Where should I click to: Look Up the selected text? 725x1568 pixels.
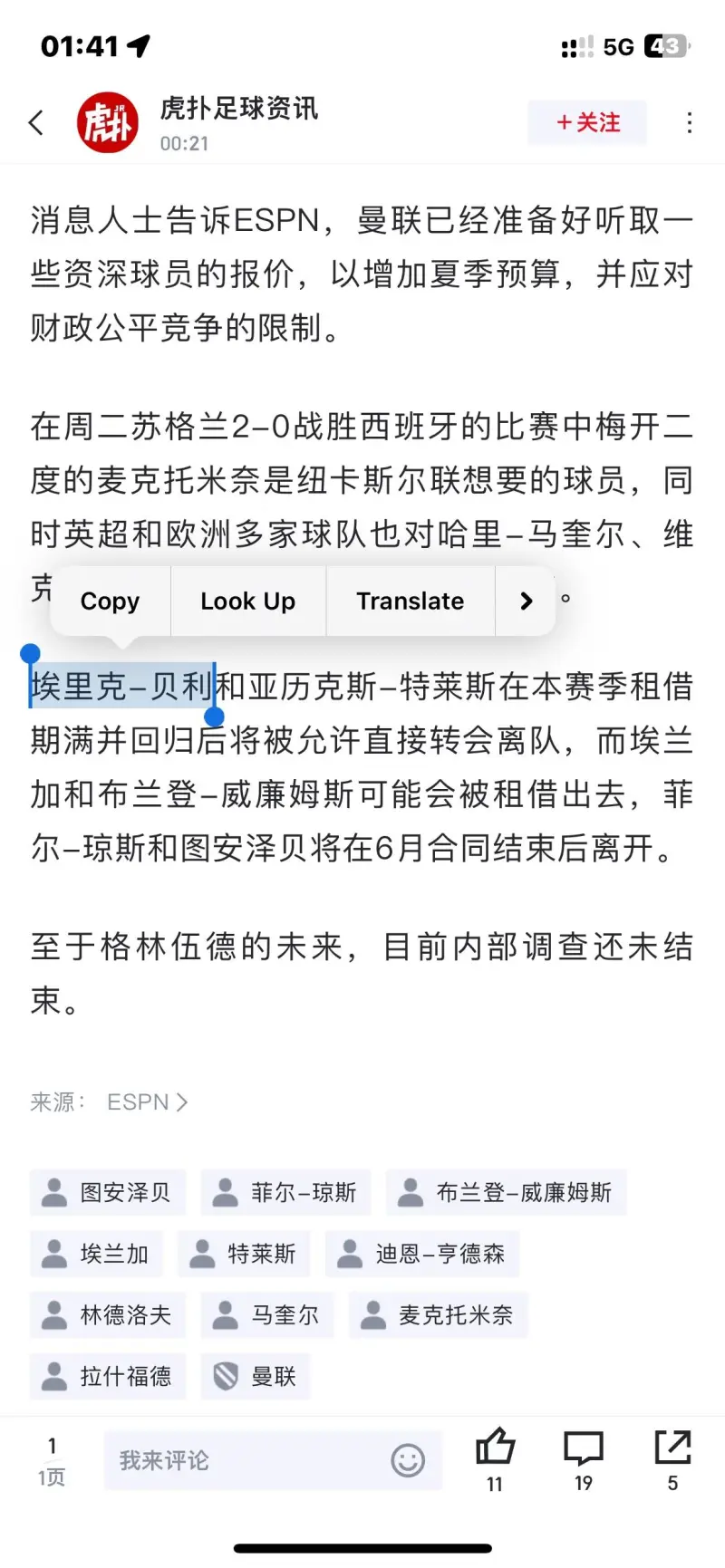[x=247, y=601]
